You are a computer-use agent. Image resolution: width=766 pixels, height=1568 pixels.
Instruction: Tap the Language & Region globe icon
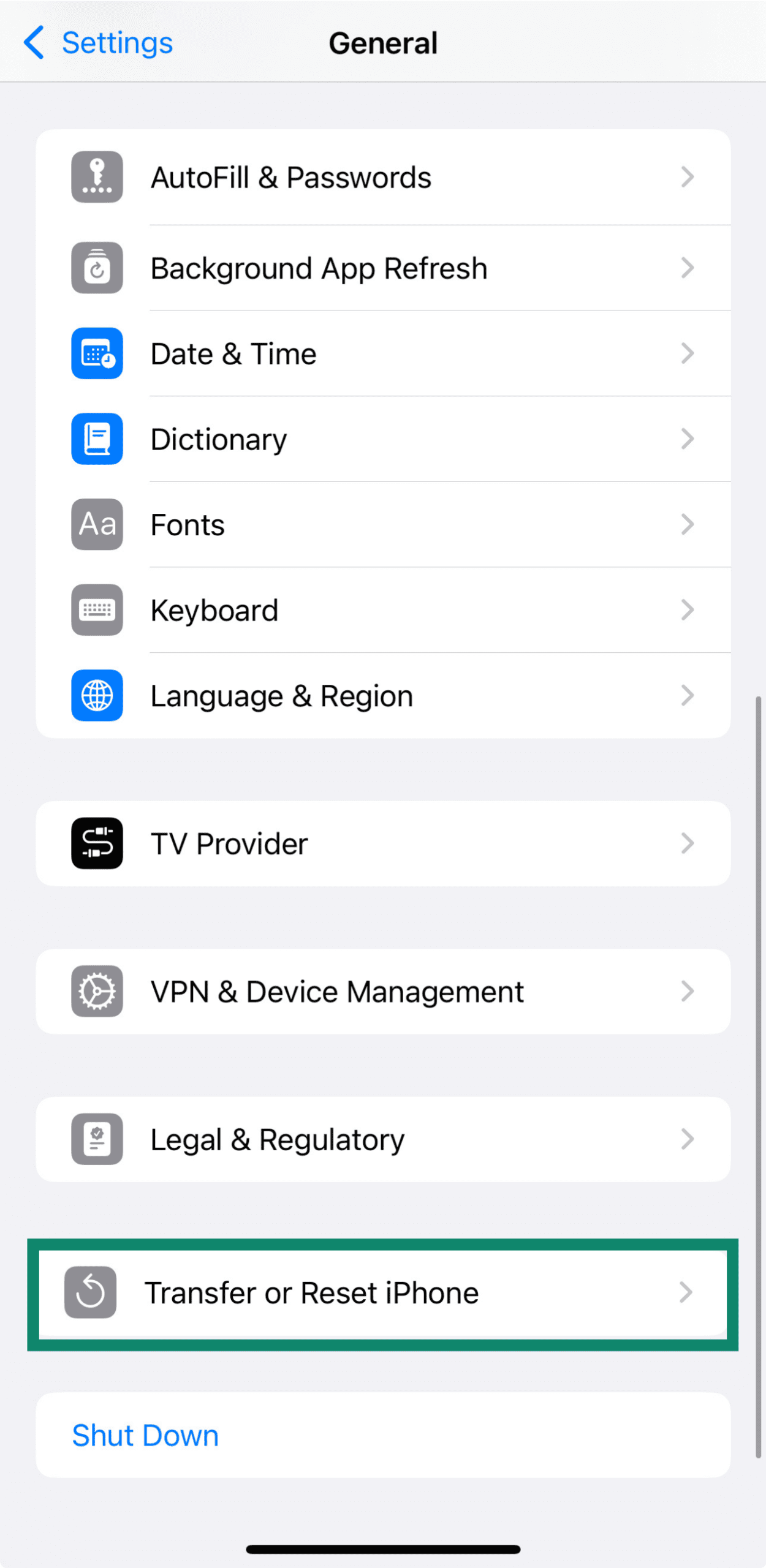(96, 696)
